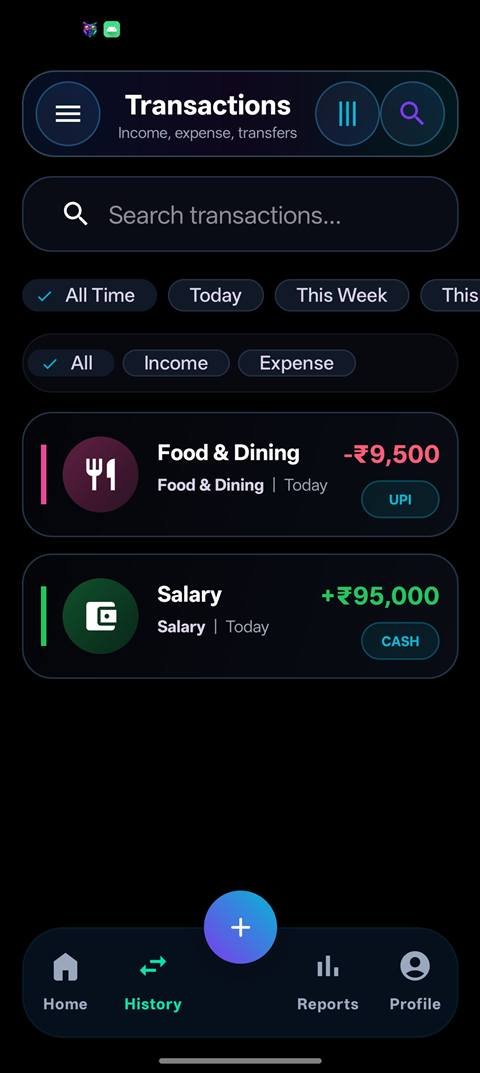Screen dimensions: 480x1073
Task: Focus the Search transactions field
Action: pos(240,214)
